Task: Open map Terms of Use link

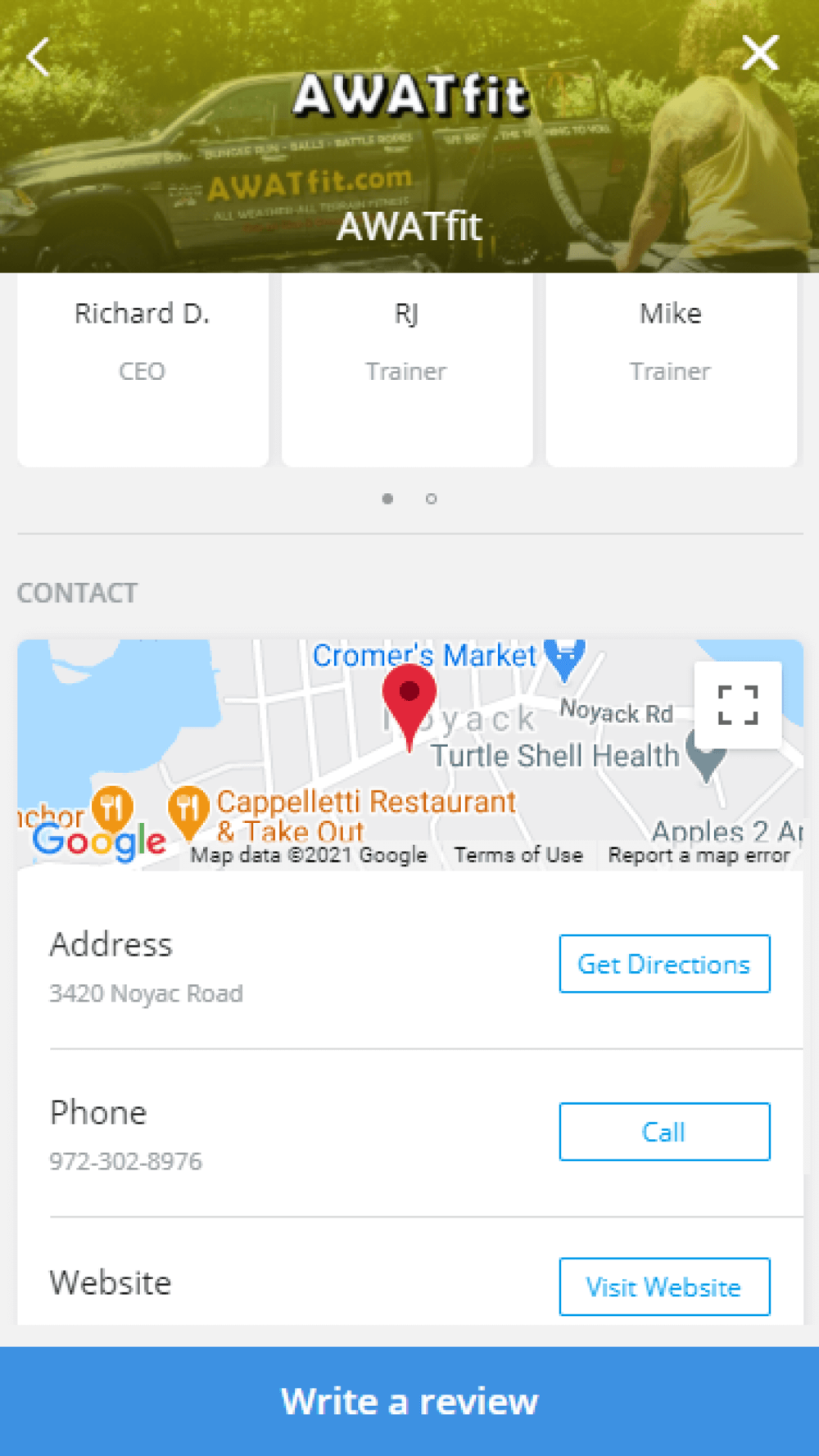Action: click(518, 855)
